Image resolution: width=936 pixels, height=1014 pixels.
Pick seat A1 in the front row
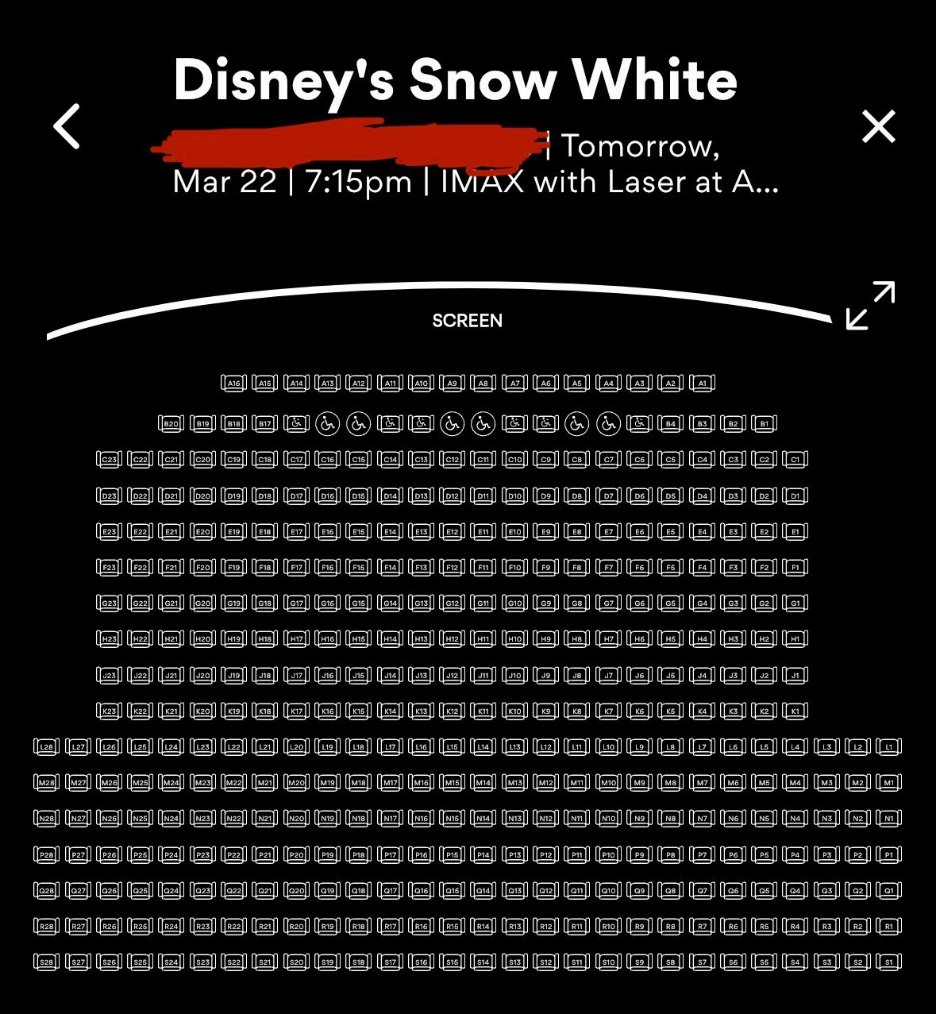click(702, 383)
